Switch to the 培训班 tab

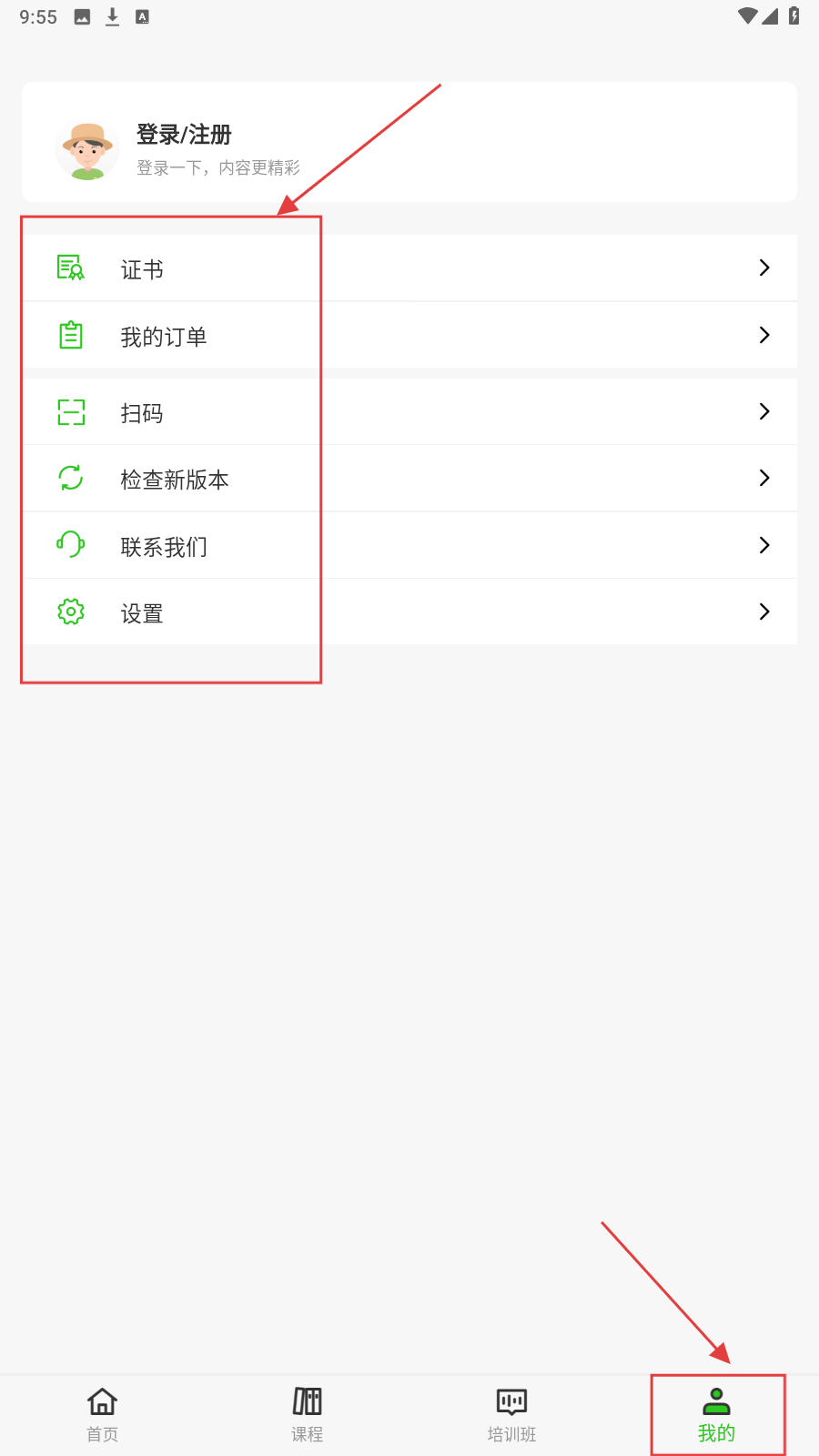coord(511,1414)
